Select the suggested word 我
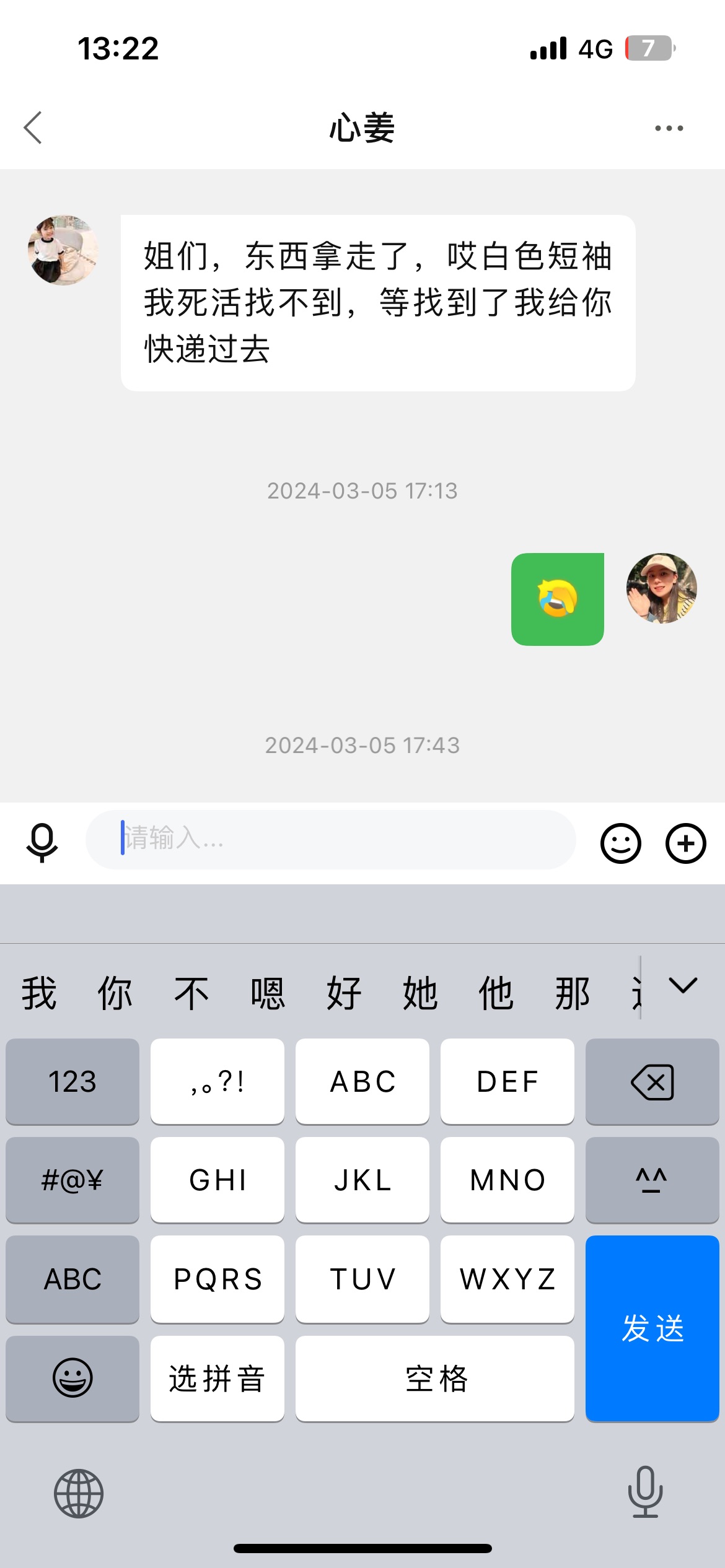This screenshot has width=725, height=1568. pyautogui.click(x=39, y=993)
